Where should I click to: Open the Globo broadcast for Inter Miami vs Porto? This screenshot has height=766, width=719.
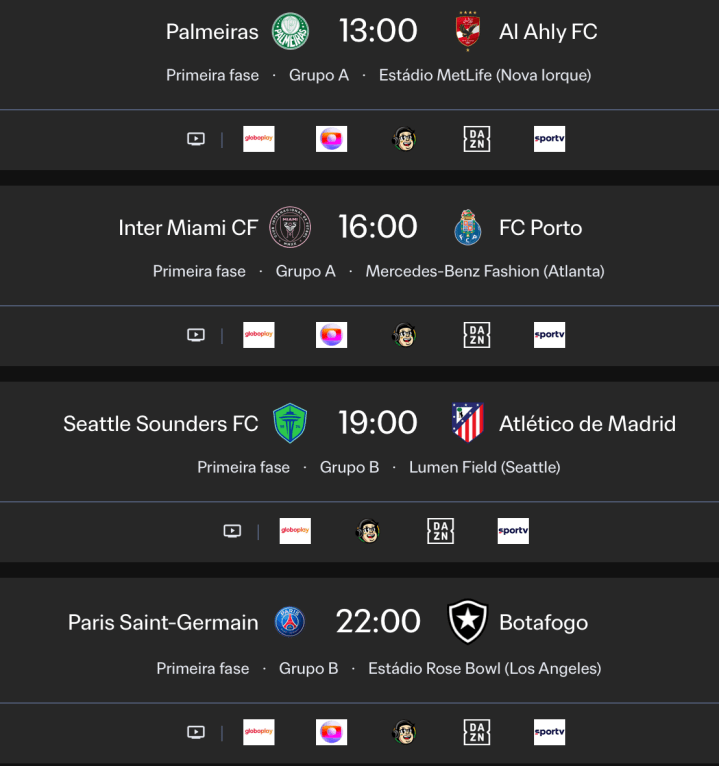(x=332, y=335)
